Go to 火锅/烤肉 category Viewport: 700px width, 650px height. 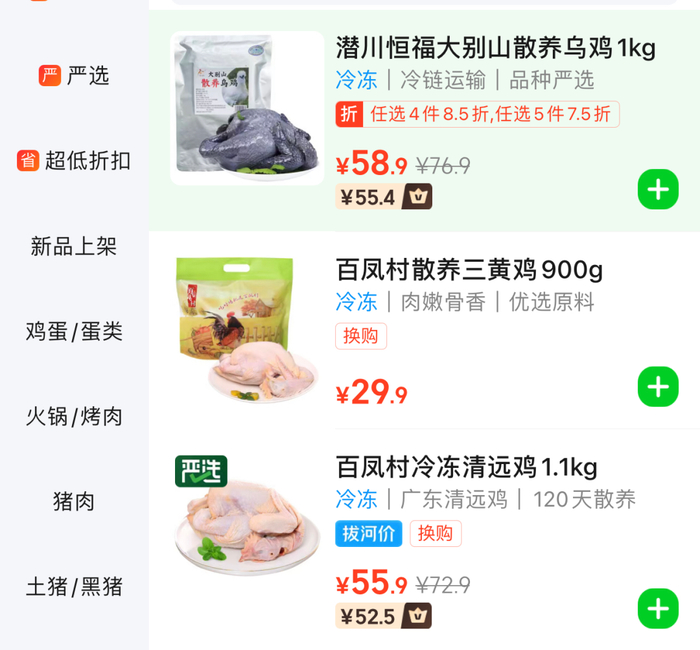tap(74, 417)
